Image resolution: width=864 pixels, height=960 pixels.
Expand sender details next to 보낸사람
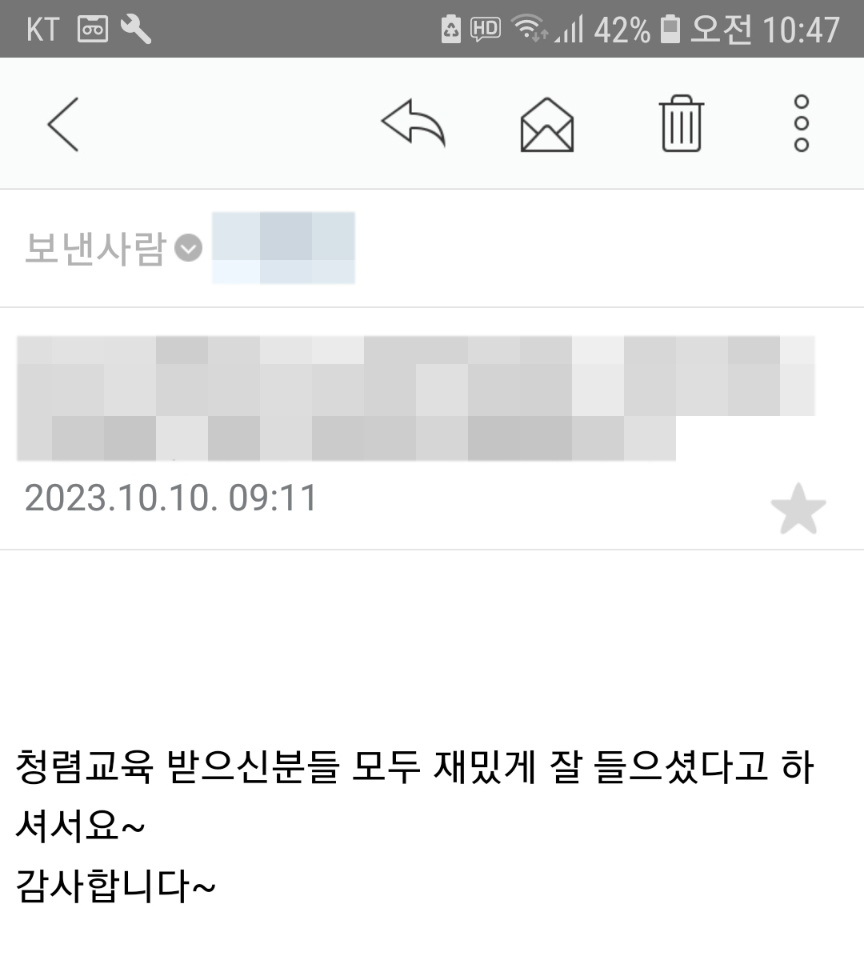188,248
